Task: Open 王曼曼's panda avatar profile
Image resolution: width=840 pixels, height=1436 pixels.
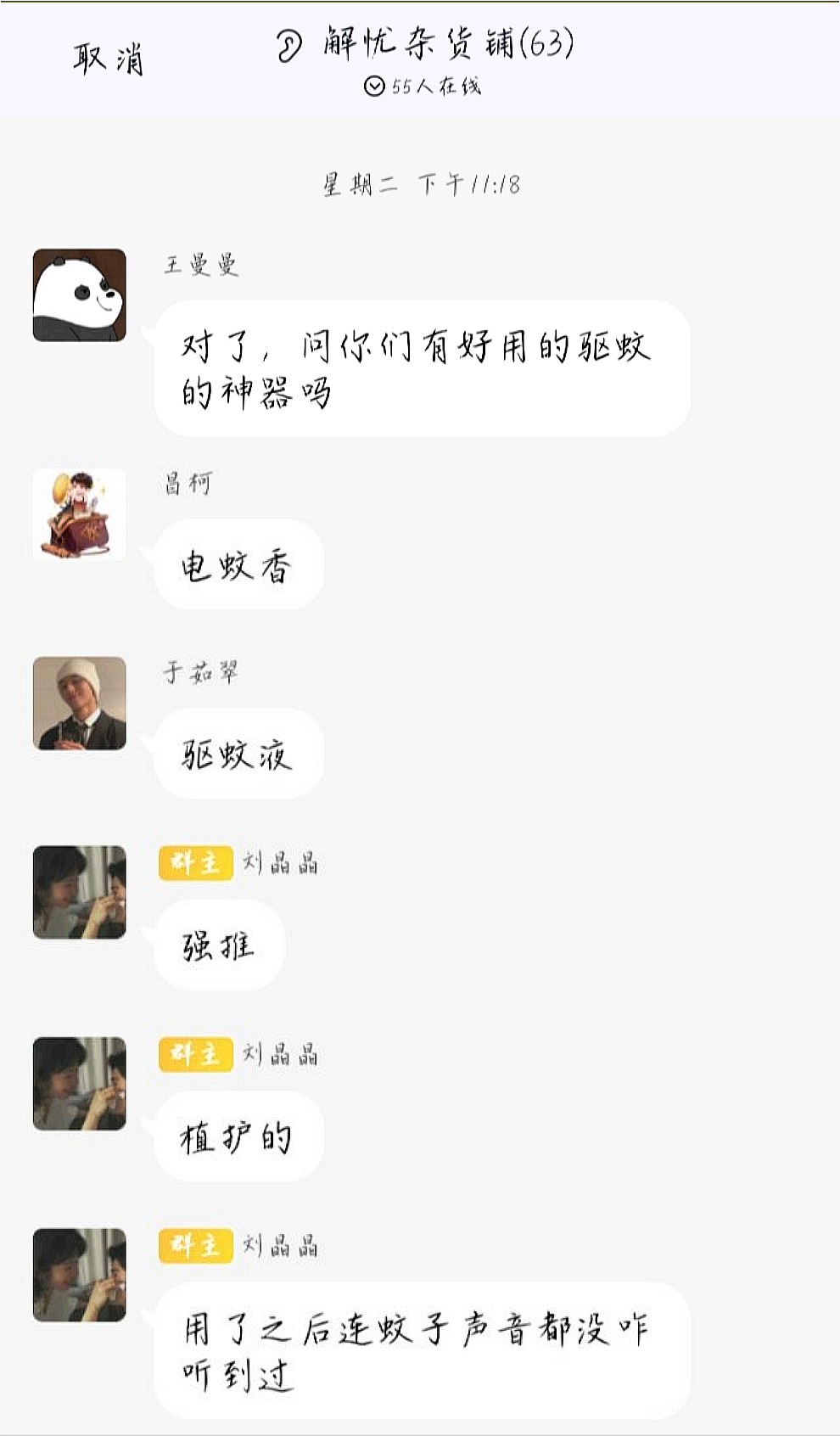Action: [79, 295]
